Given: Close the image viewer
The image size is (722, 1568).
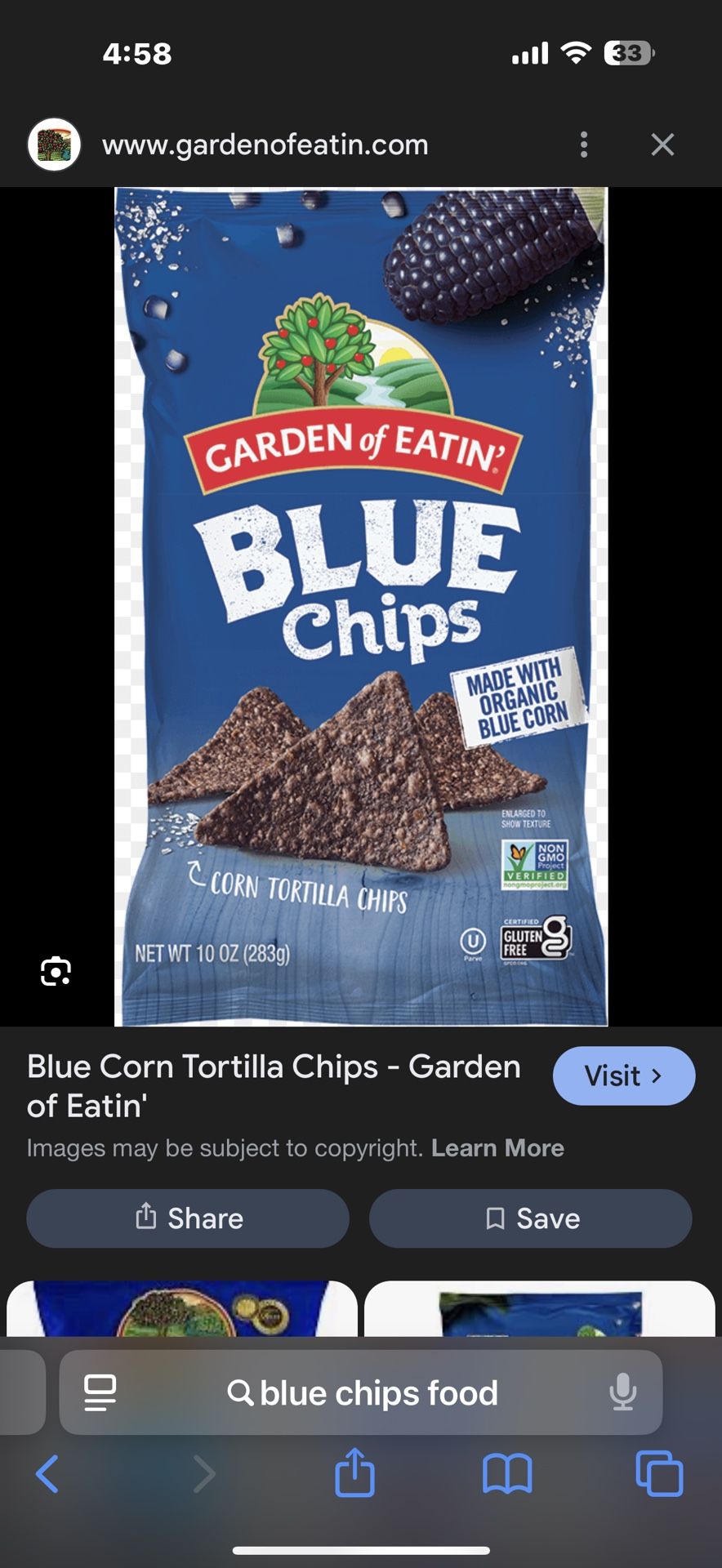Looking at the screenshot, I should [x=662, y=145].
